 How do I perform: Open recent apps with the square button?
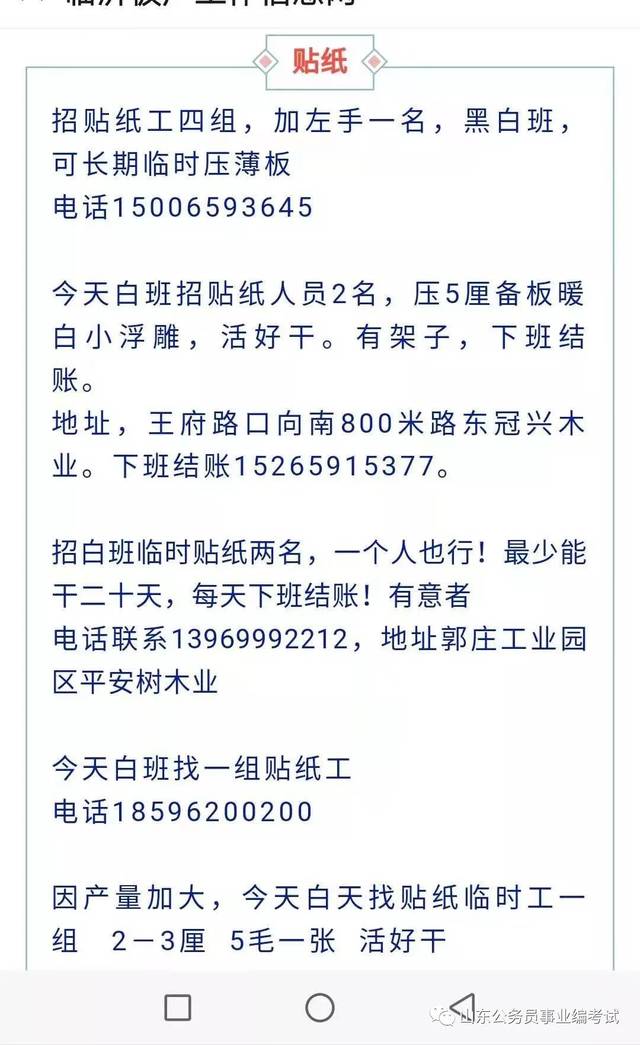click(177, 1008)
